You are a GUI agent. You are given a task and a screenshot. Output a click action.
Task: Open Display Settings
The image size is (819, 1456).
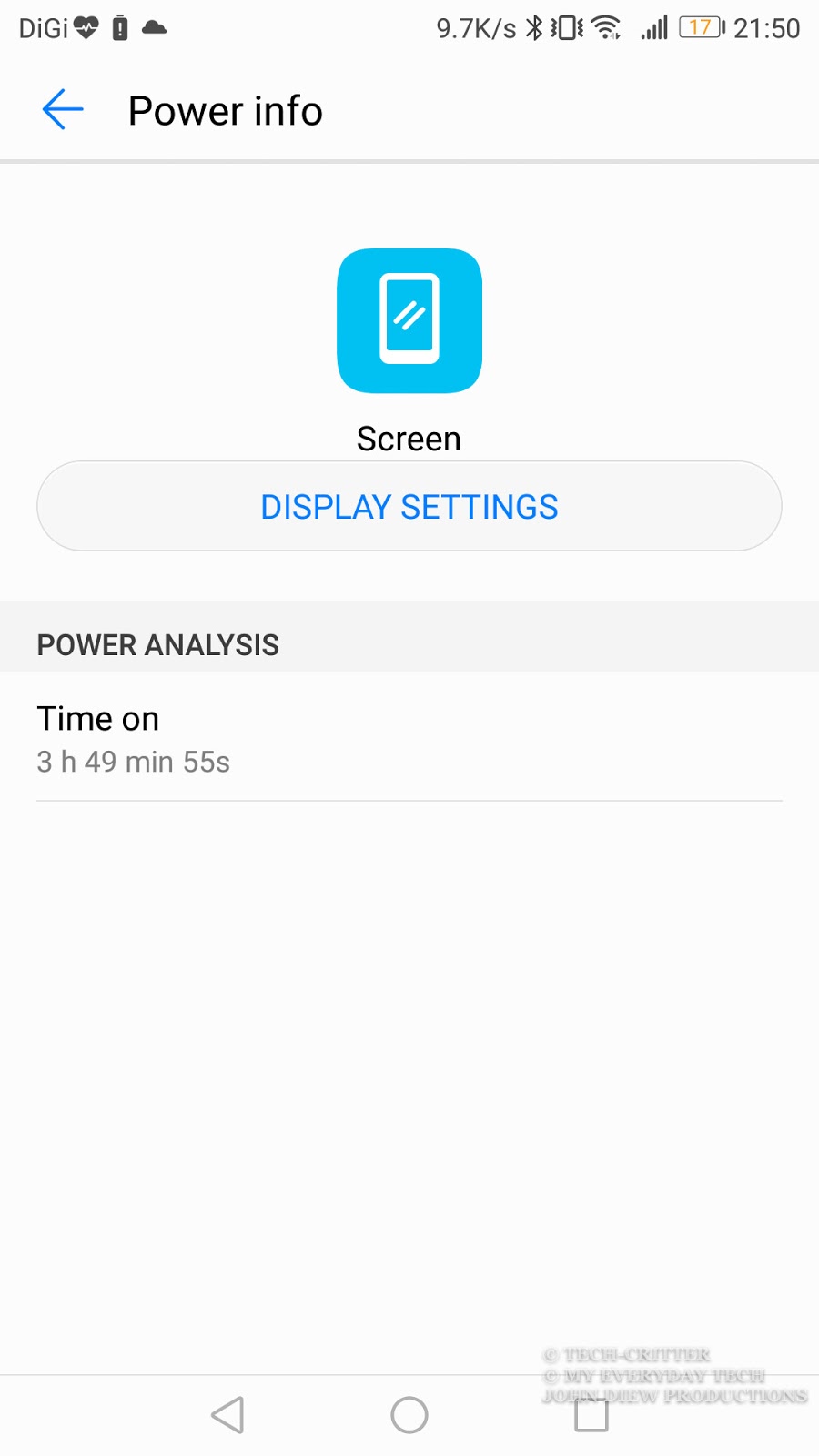click(409, 506)
